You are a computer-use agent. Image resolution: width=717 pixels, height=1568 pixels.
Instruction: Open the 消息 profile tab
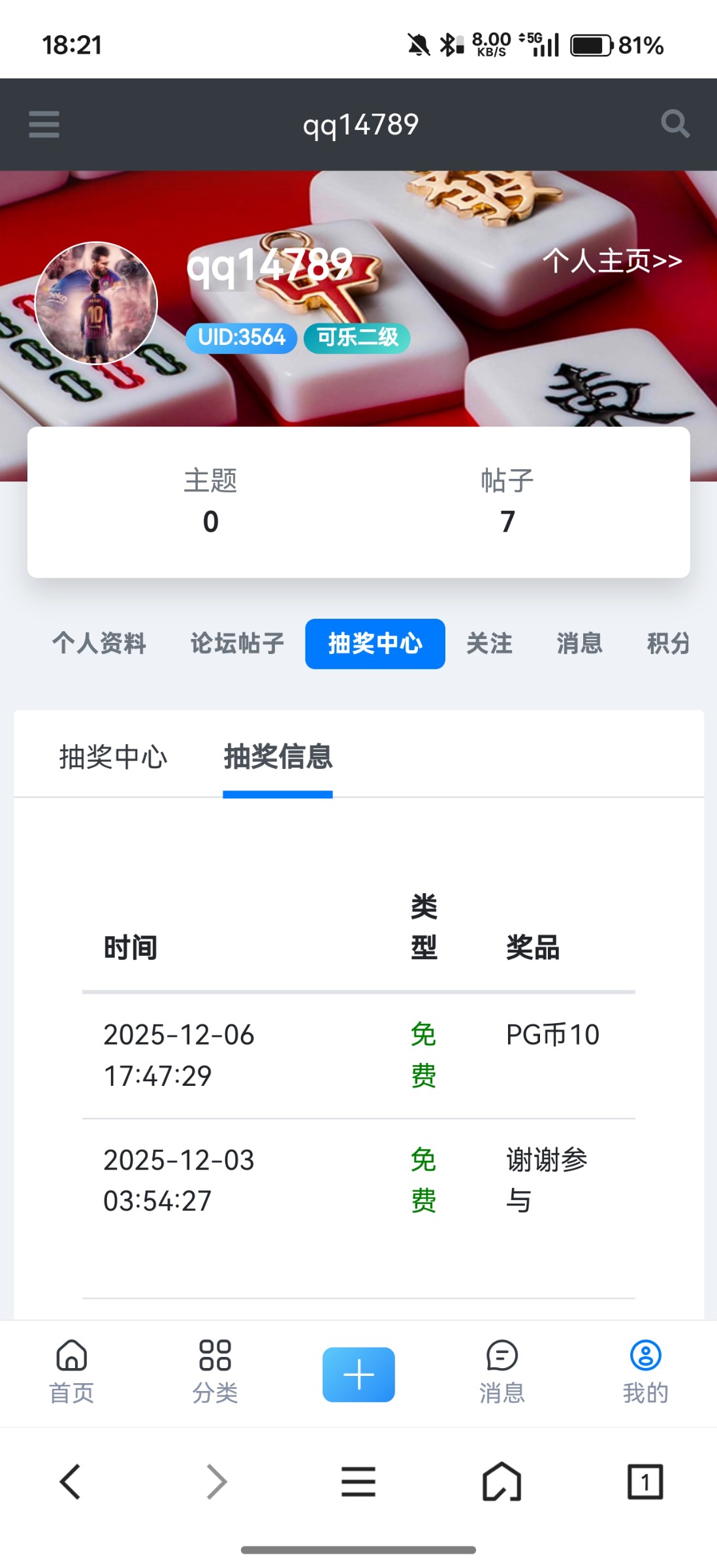point(579,644)
